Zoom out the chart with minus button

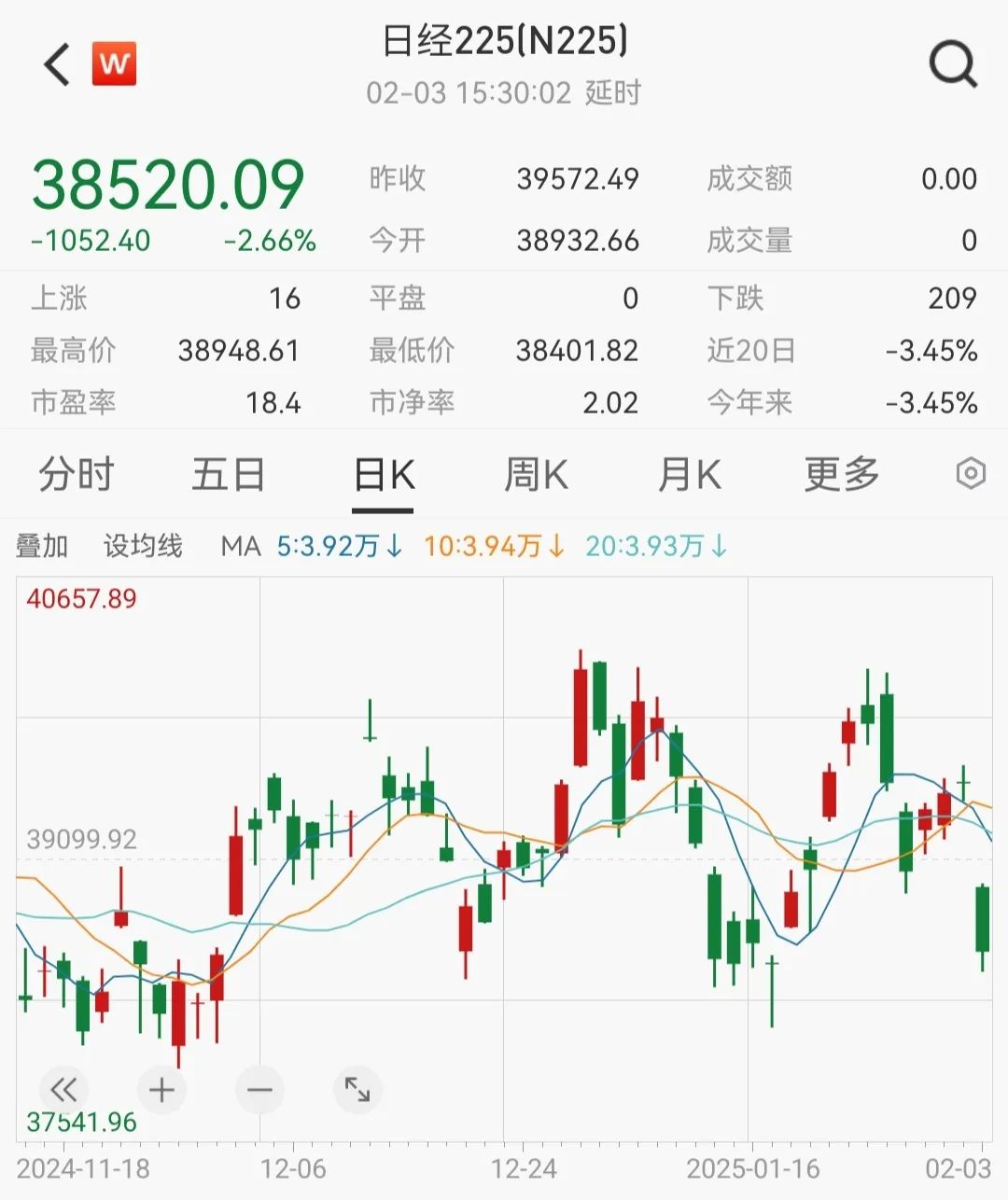coord(259,1089)
